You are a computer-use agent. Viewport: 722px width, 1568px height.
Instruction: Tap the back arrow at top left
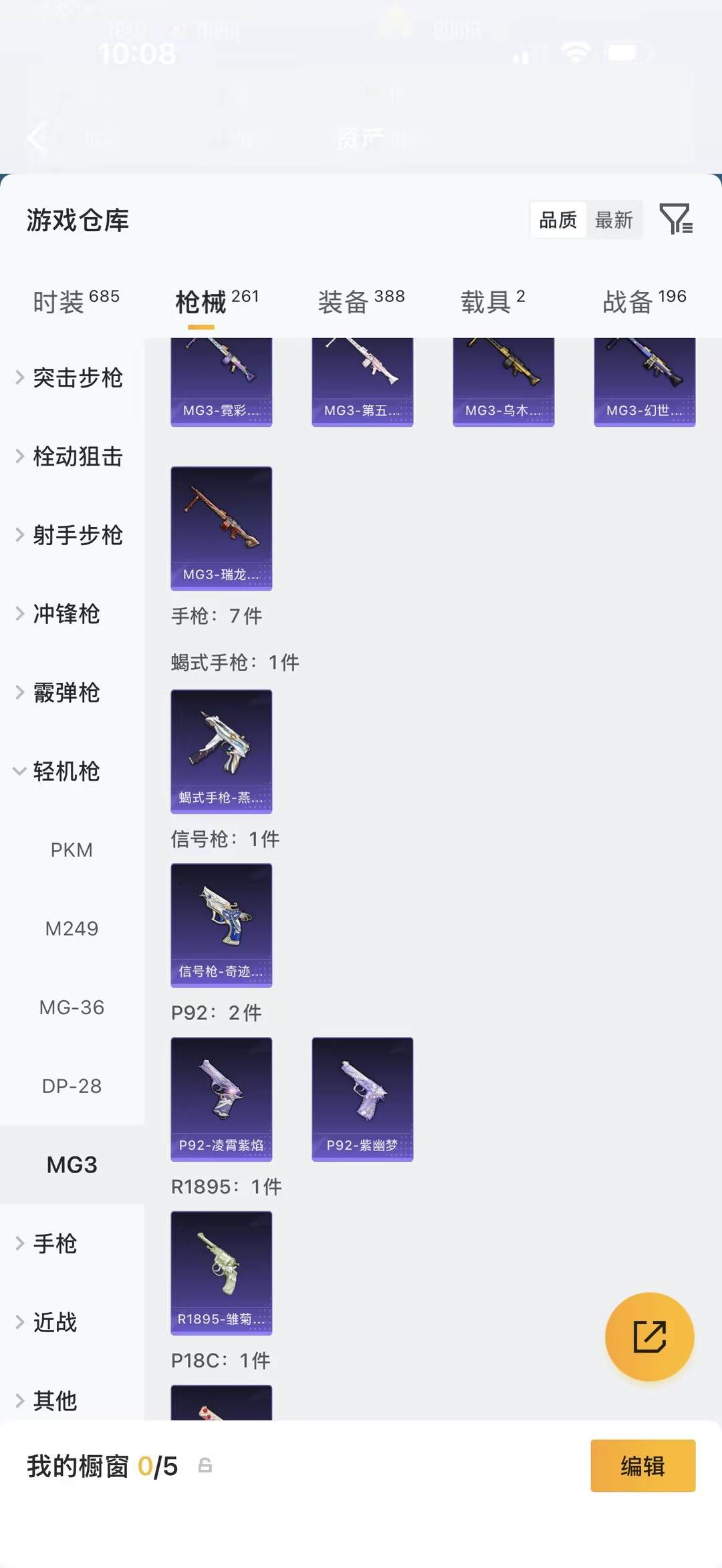point(36,138)
